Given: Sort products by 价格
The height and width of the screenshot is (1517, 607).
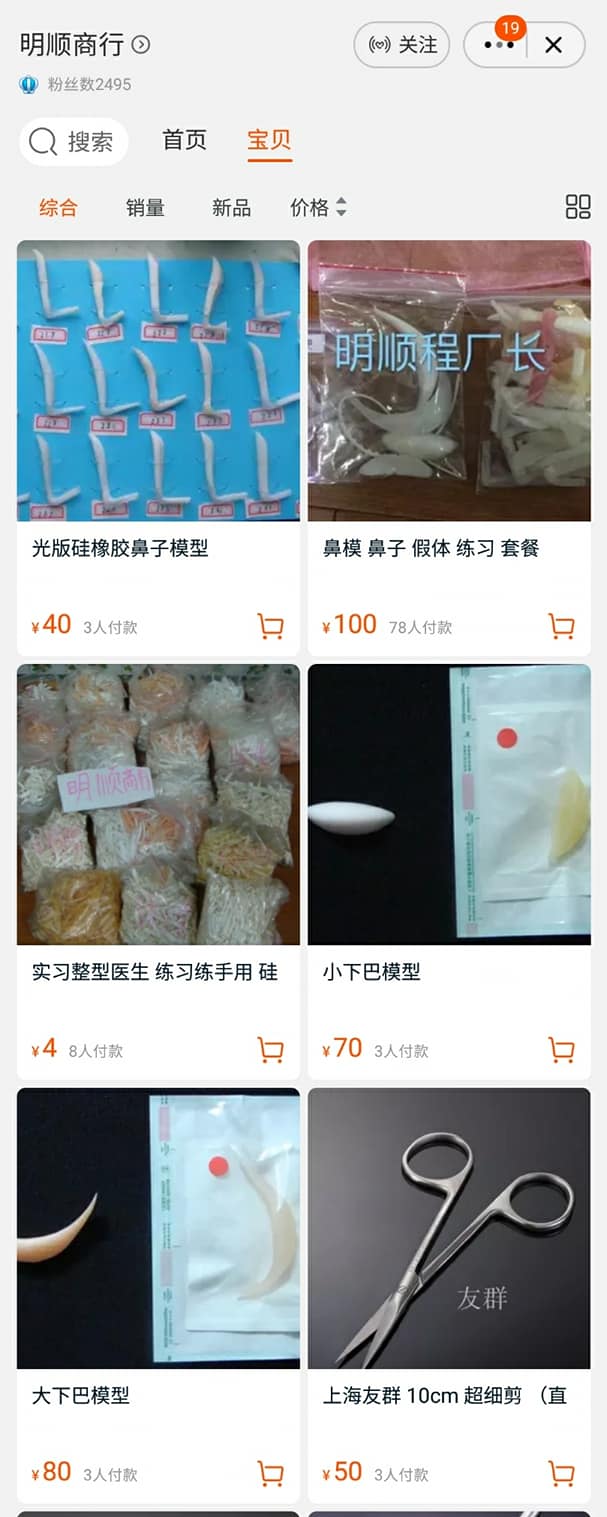Looking at the screenshot, I should [318, 208].
